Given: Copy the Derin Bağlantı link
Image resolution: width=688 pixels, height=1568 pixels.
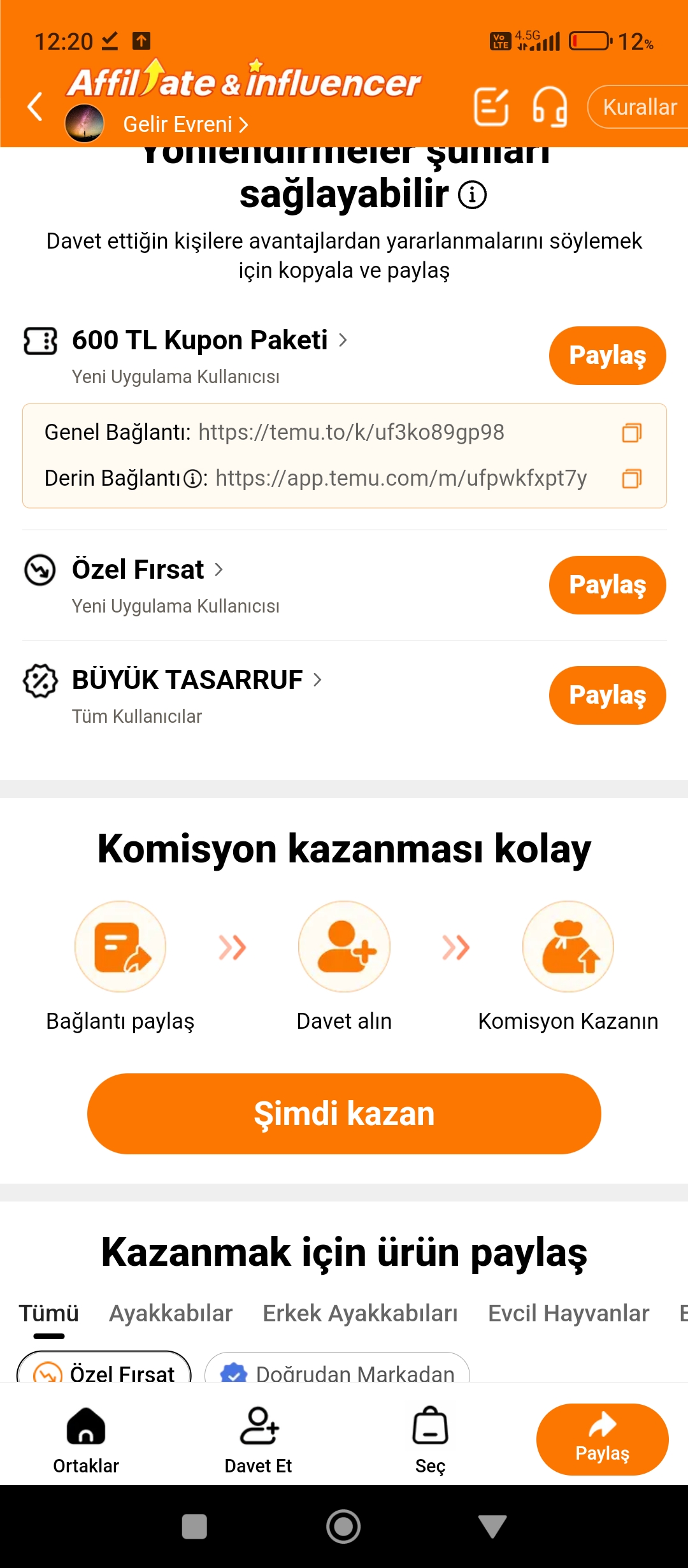Looking at the screenshot, I should [x=631, y=479].
